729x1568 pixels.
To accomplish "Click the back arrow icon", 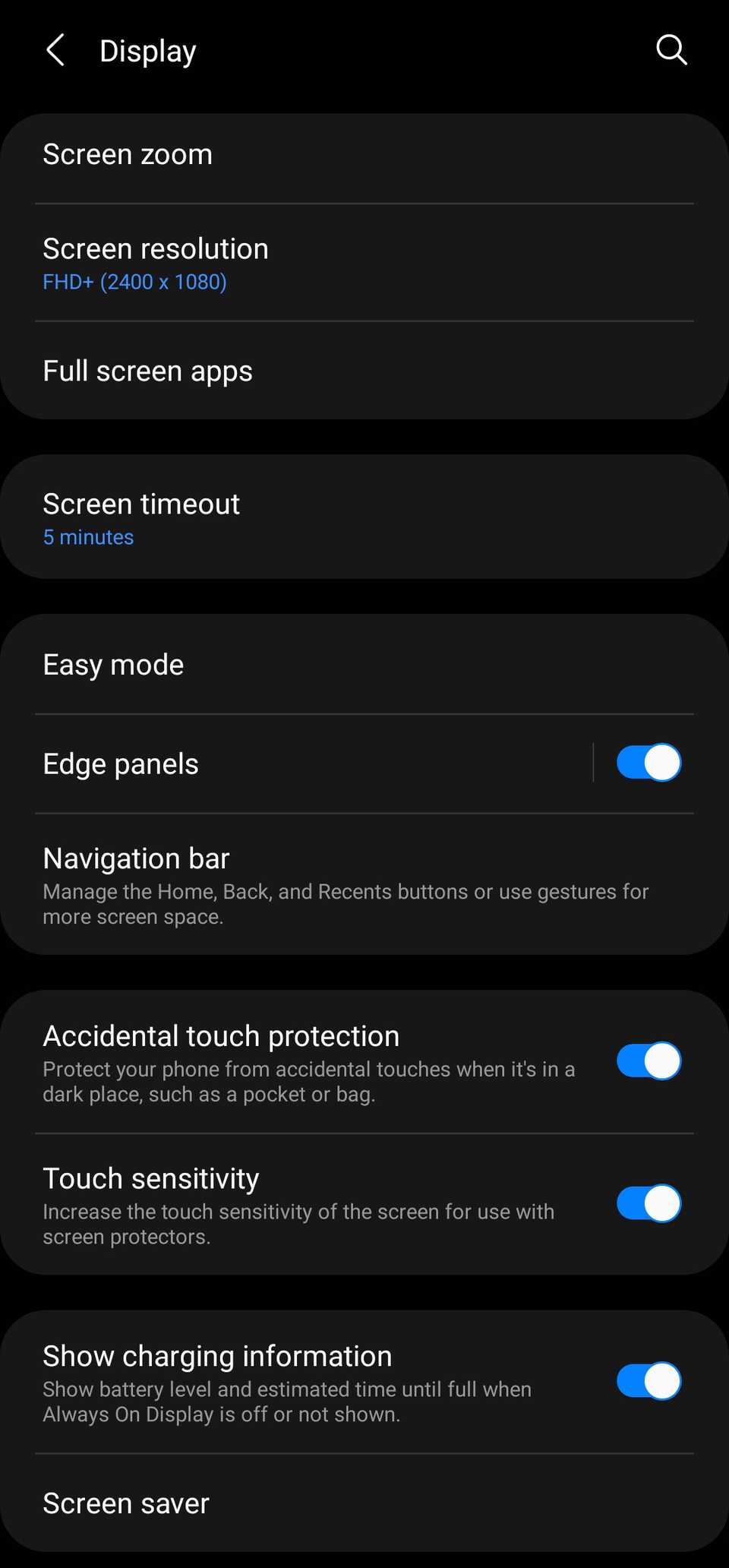I will [55, 50].
